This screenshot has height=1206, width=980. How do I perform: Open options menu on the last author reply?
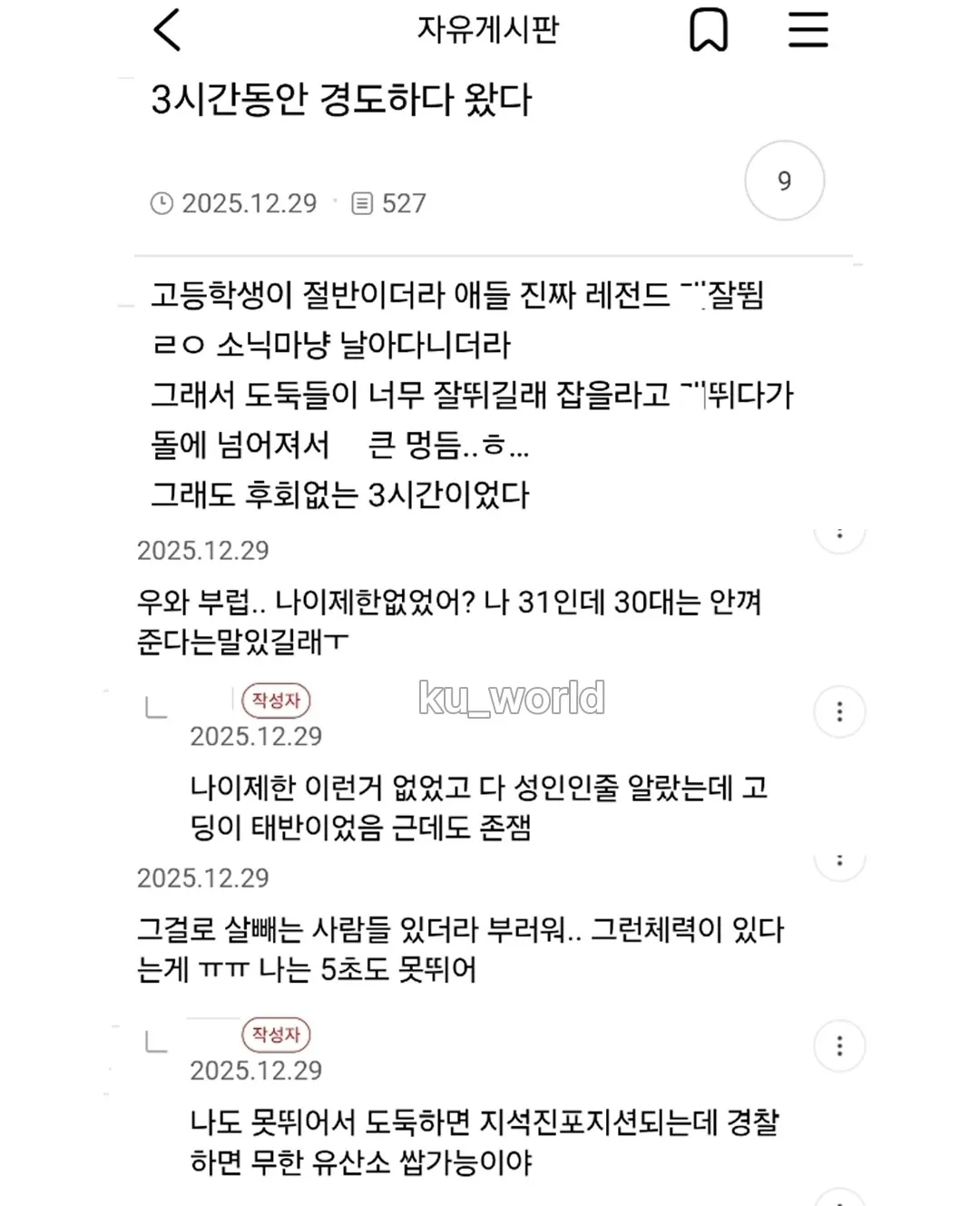[839, 1046]
